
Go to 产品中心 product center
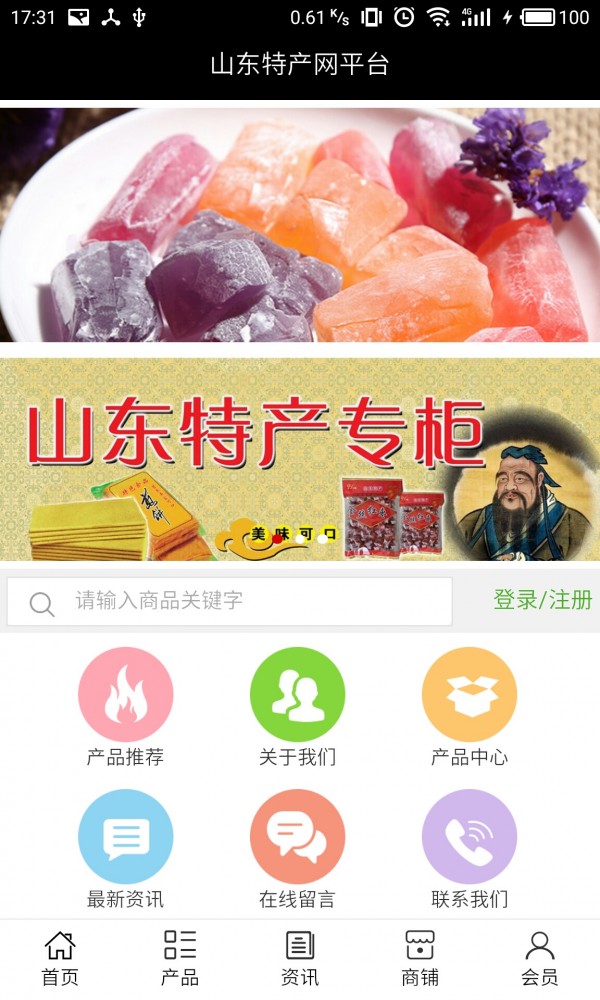[469, 696]
